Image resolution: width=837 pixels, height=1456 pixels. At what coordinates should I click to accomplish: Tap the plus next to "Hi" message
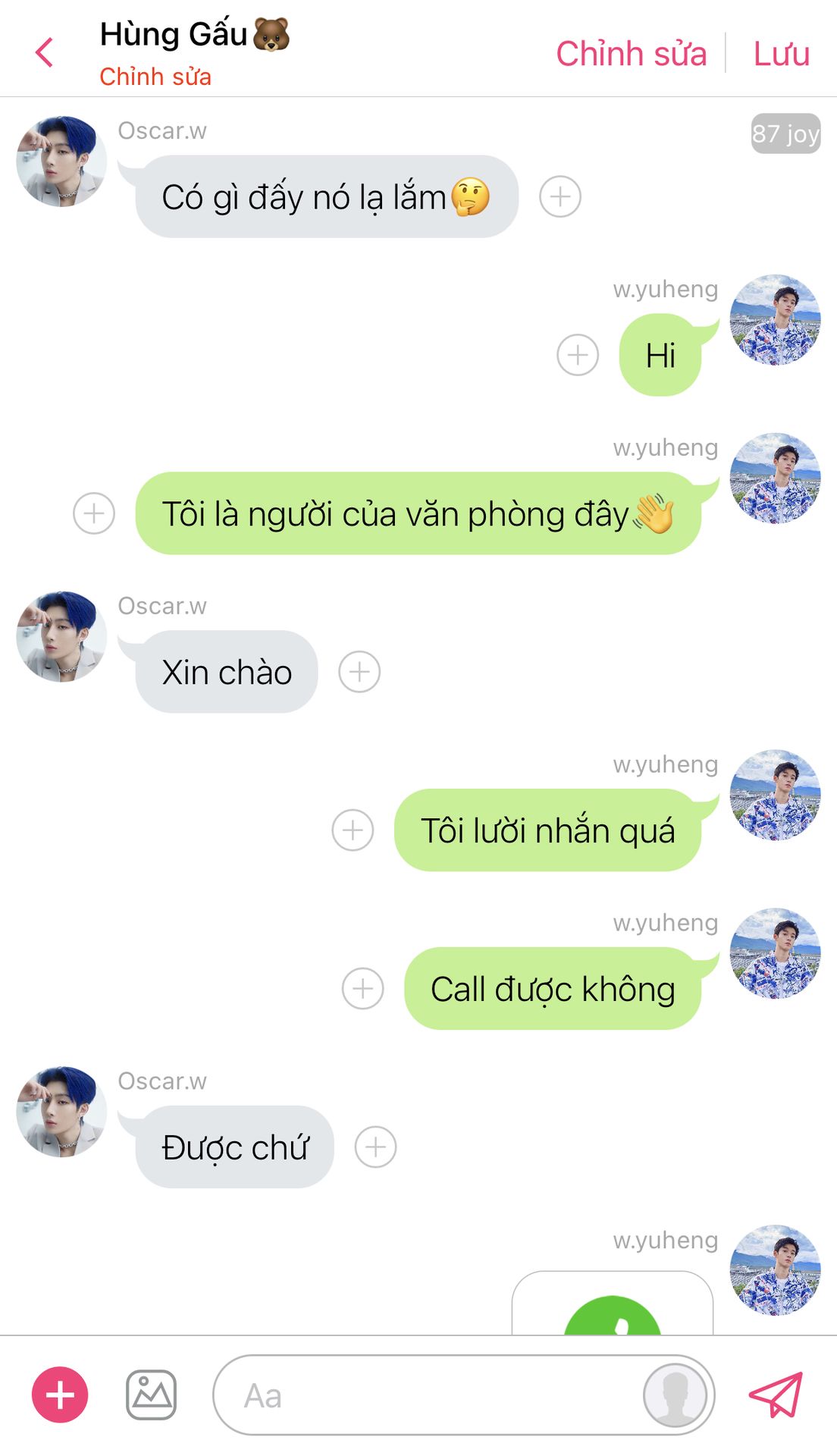click(x=578, y=355)
